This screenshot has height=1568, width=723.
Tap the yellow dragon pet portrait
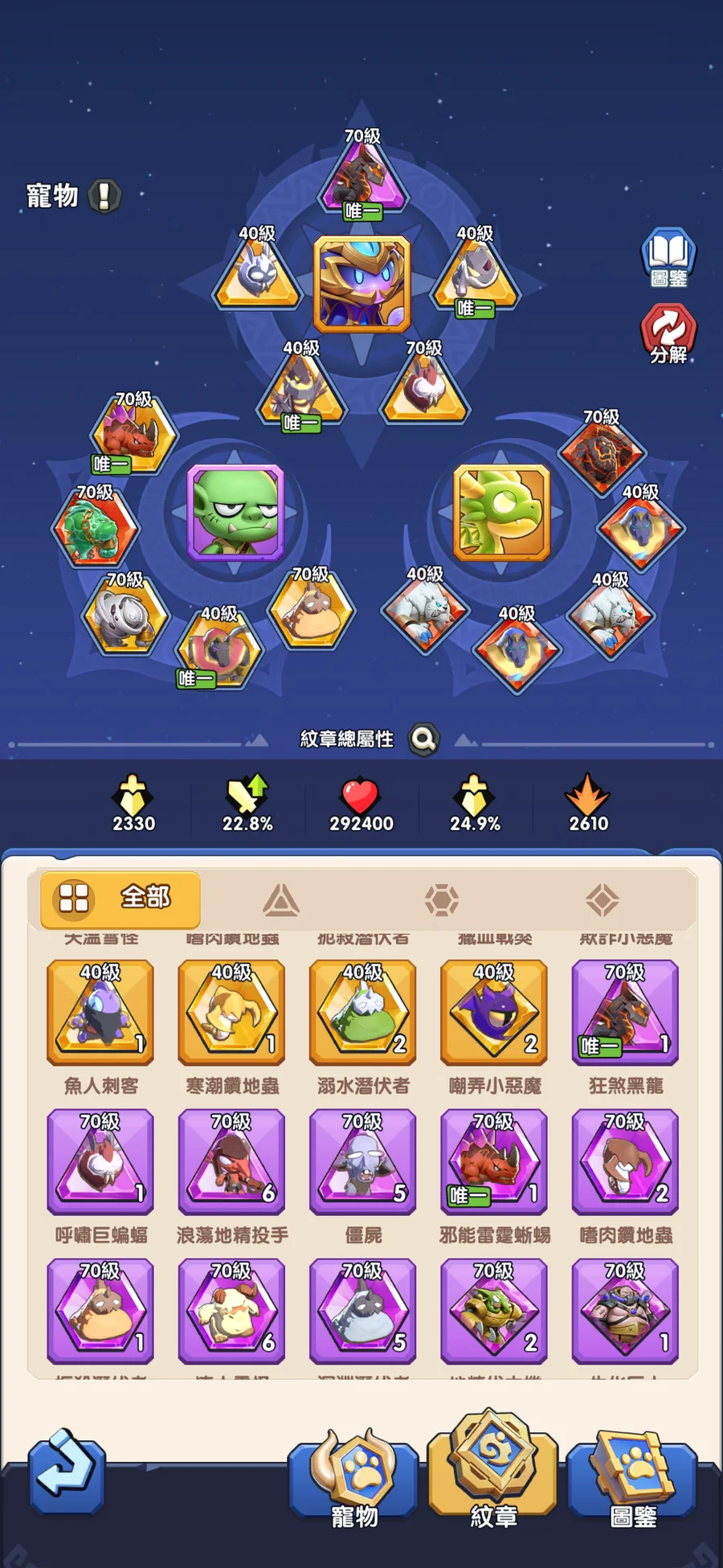click(501, 512)
